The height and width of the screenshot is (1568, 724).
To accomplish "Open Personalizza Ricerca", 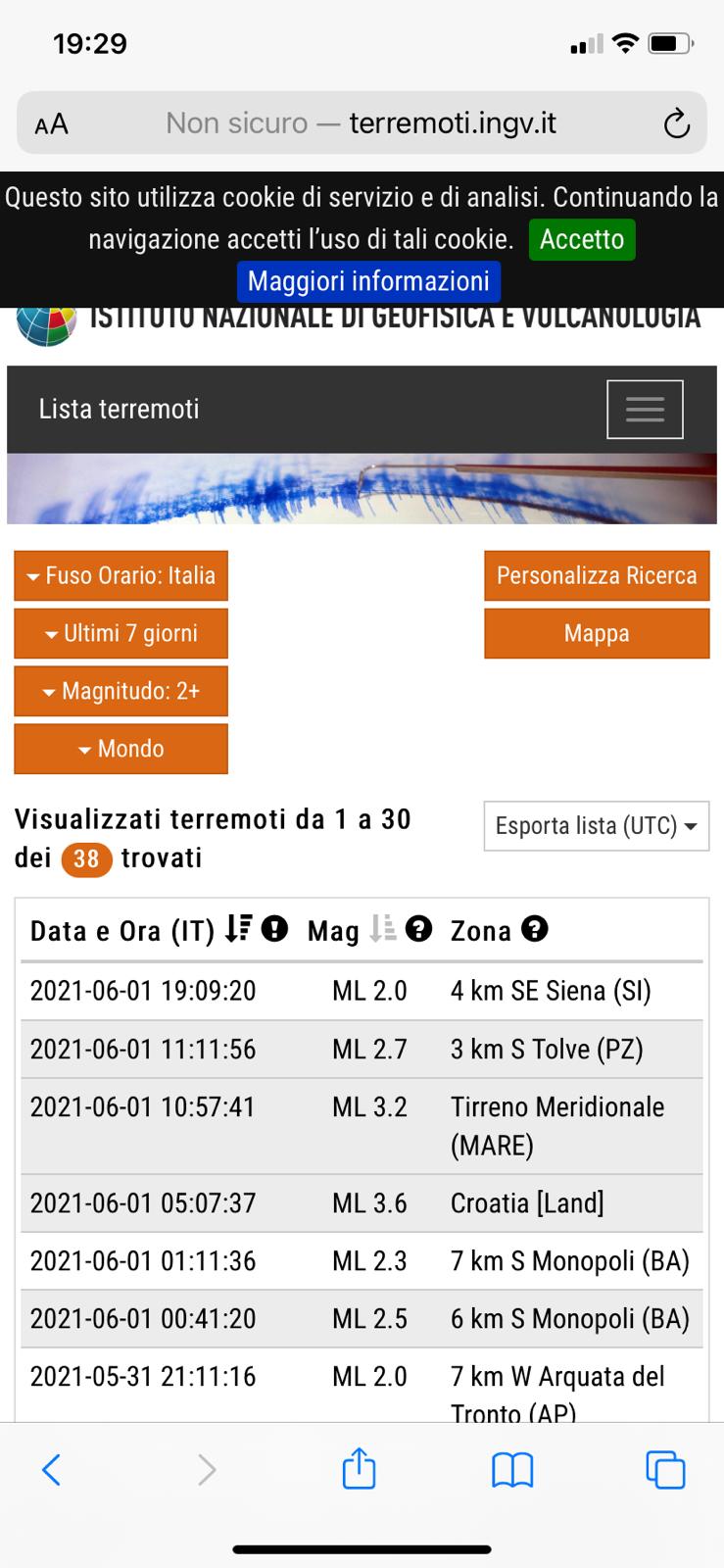I will tap(596, 575).
